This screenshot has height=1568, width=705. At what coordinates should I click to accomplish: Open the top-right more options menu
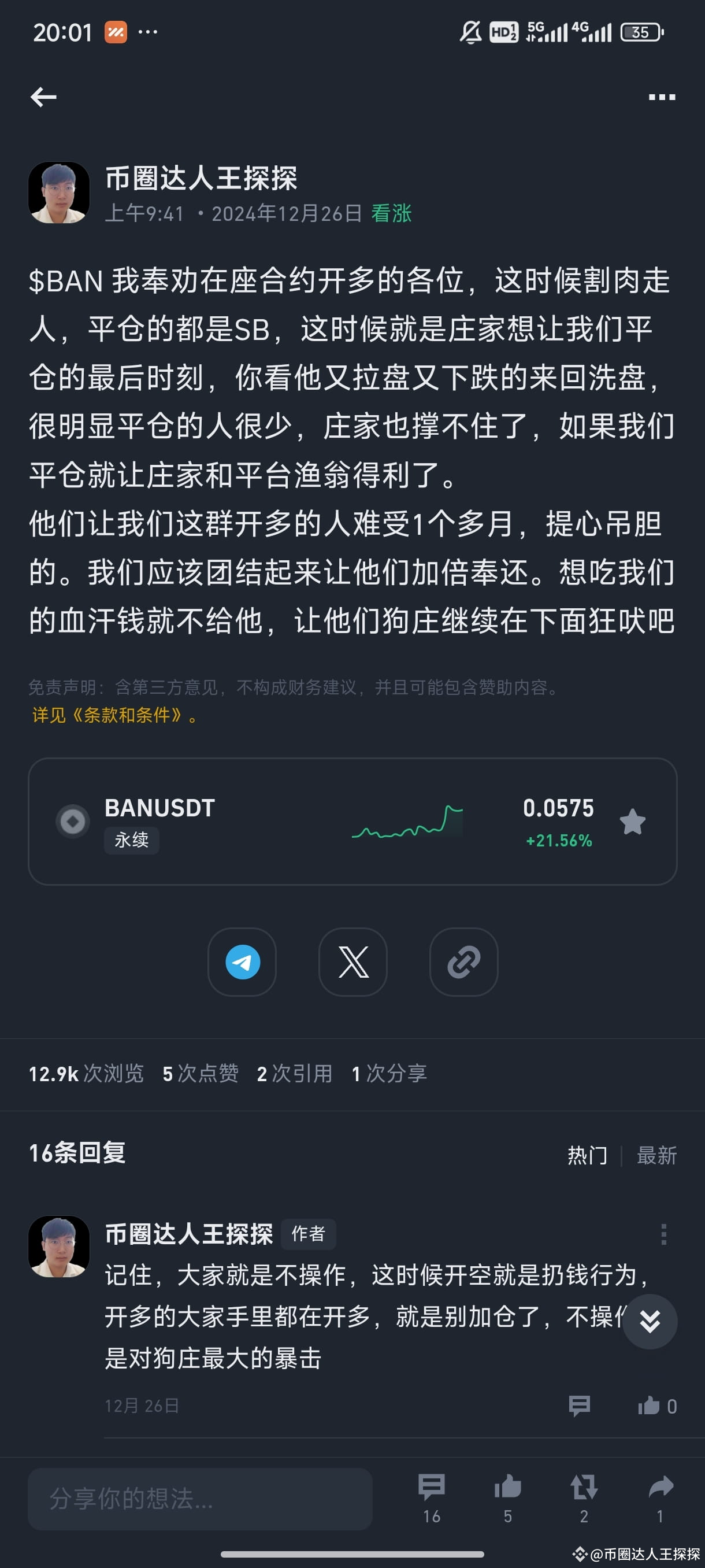(661, 96)
